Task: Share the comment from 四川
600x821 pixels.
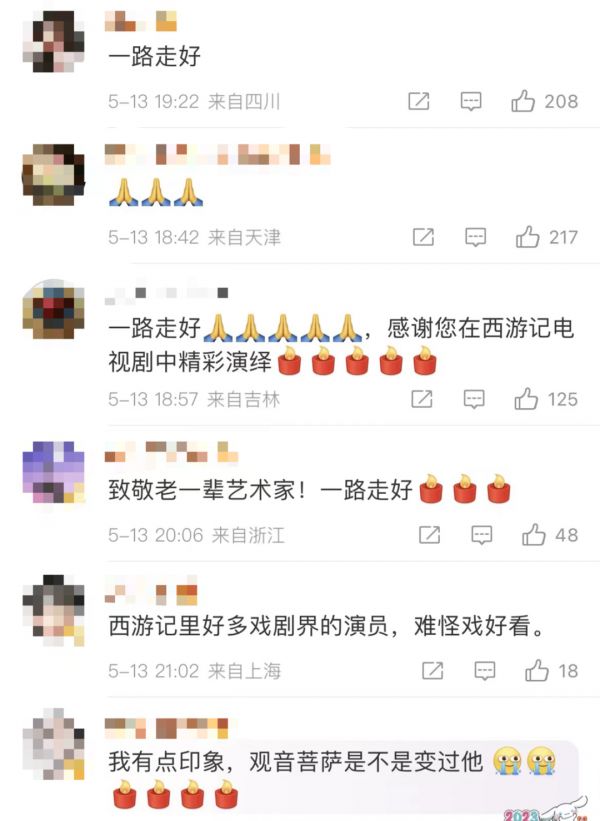Action: click(420, 101)
